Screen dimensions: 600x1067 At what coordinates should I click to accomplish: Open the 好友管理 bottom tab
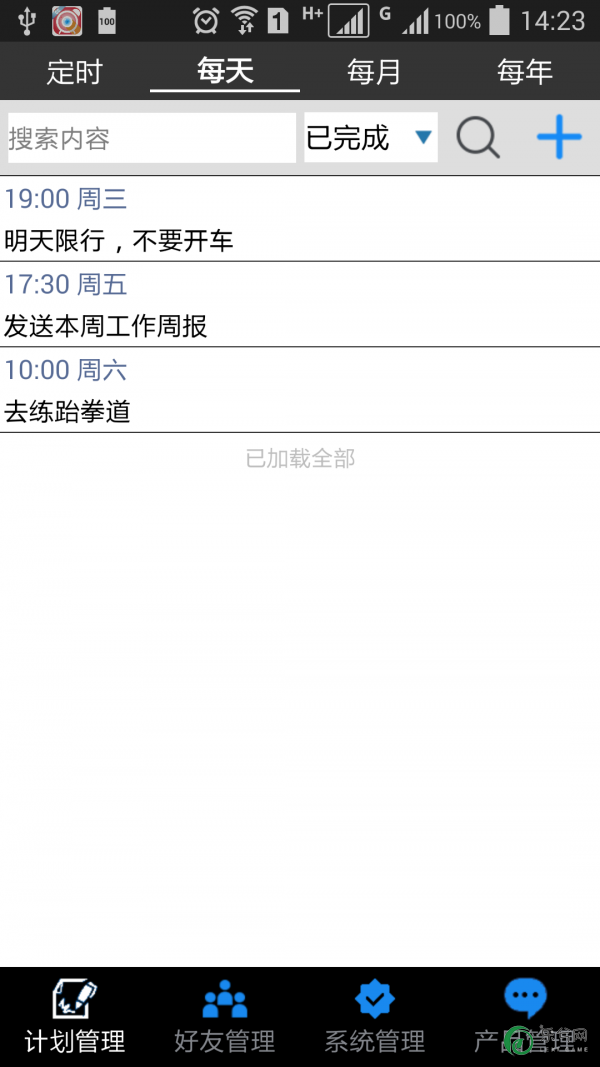(x=225, y=1017)
